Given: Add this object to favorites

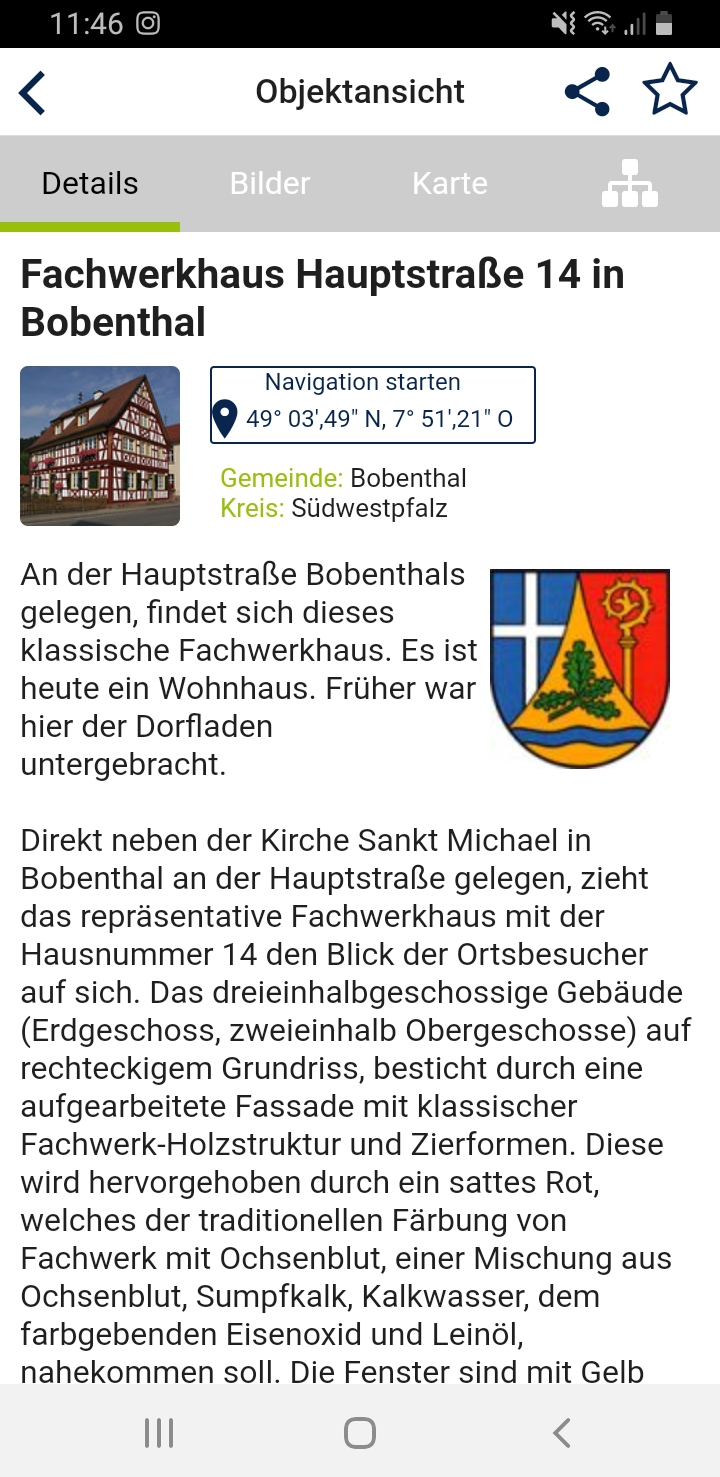Looking at the screenshot, I should tap(669, 92).
